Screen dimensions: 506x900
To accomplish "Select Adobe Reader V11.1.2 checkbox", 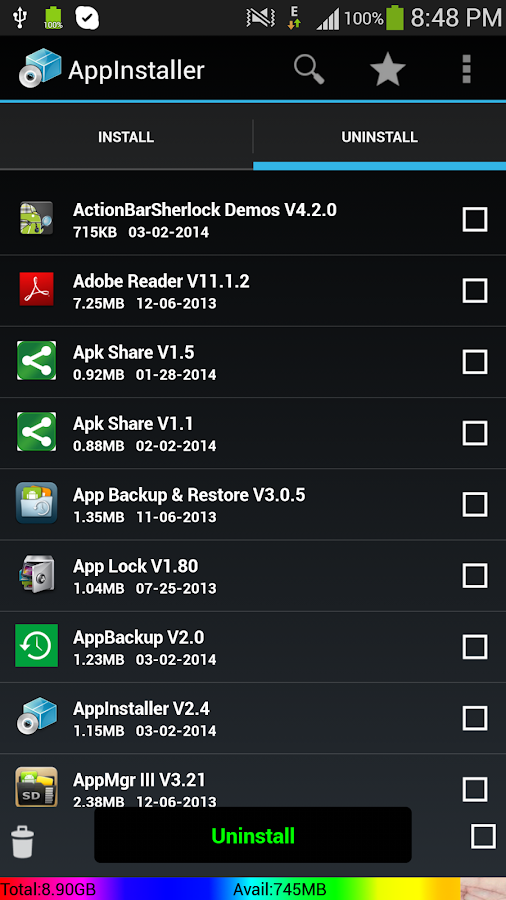I will click(x=475, y=291).
